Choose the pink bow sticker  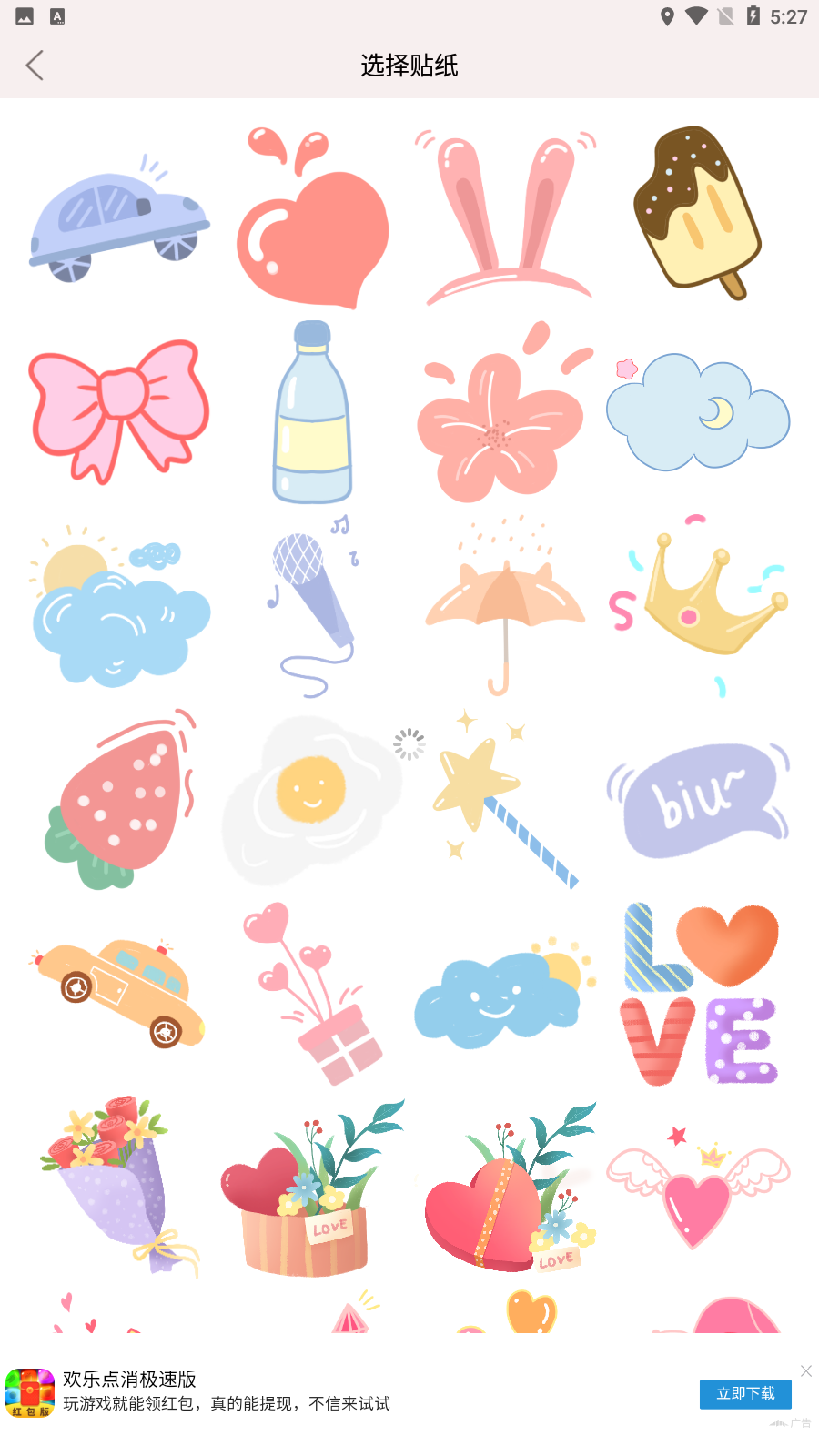pyautogui.click(x=119, y=411)
